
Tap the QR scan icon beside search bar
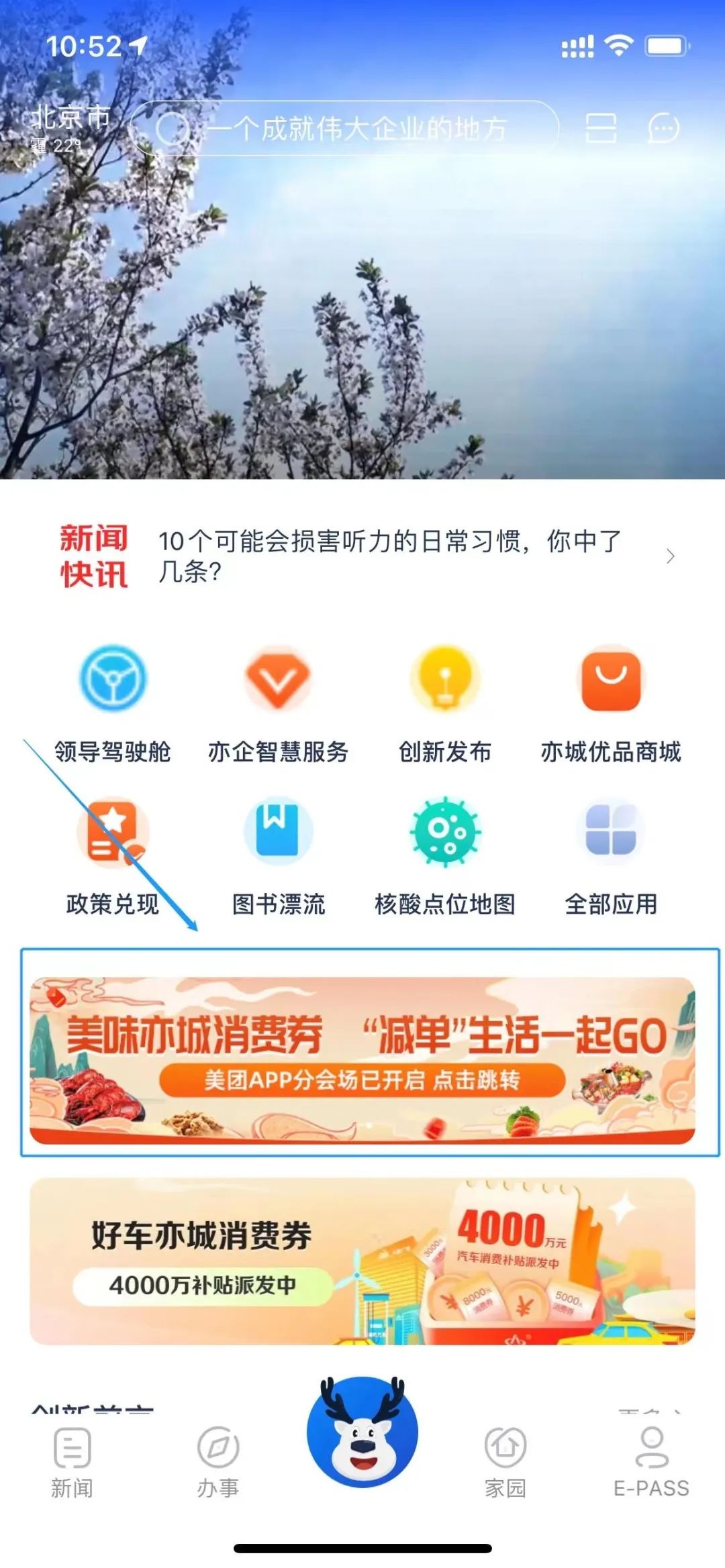pyautogui.click(x=601, y=127)
